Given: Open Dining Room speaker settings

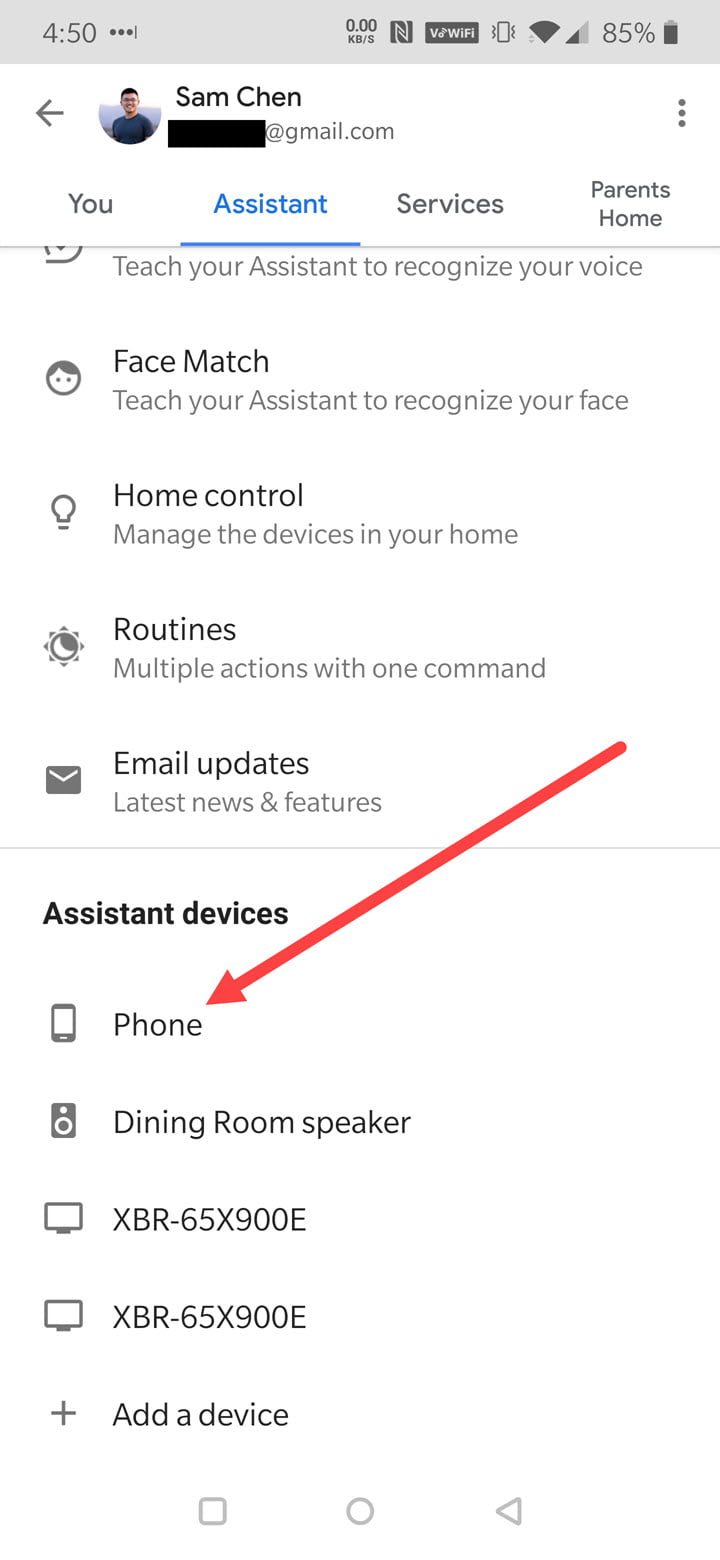Looking at the screenshot, I should (261, 1122).
